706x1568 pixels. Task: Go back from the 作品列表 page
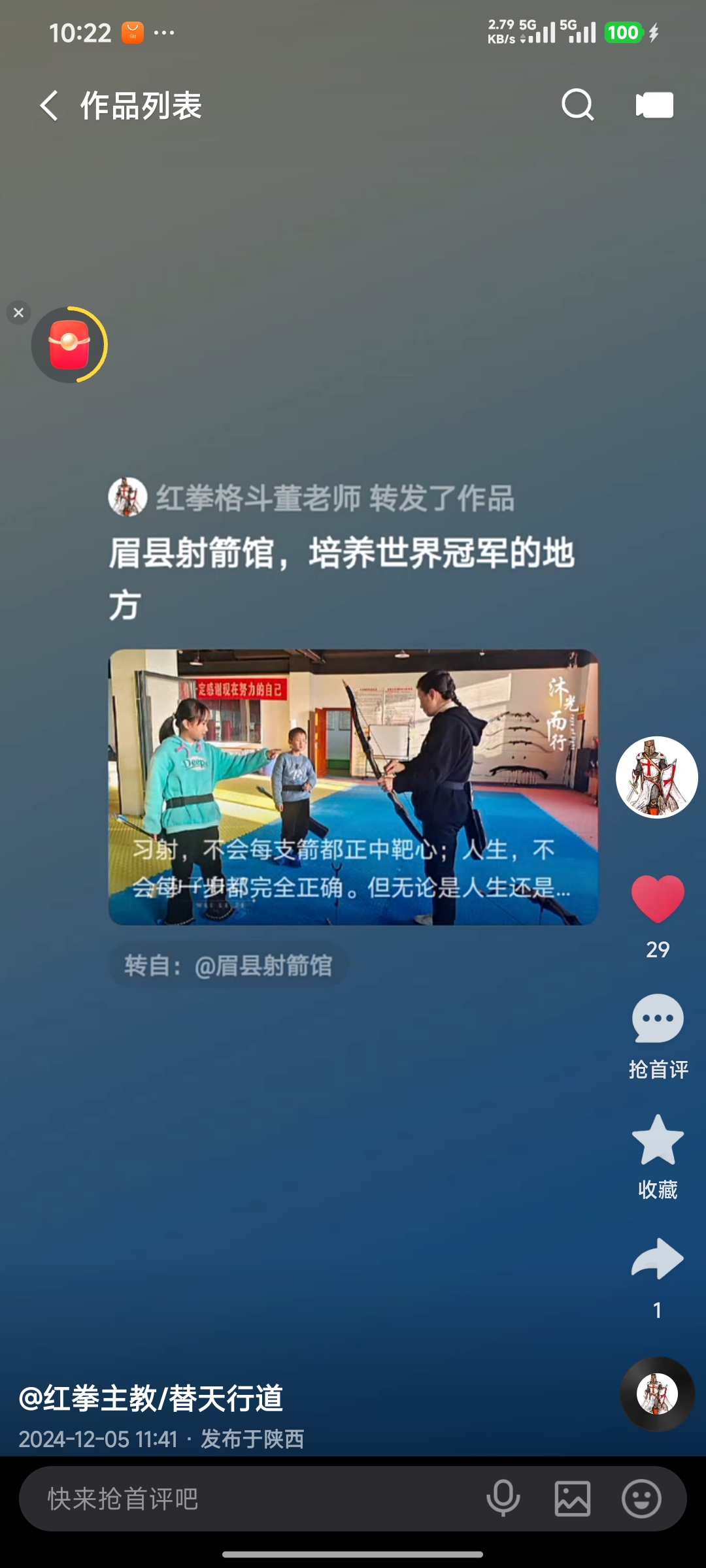(49, 105)
